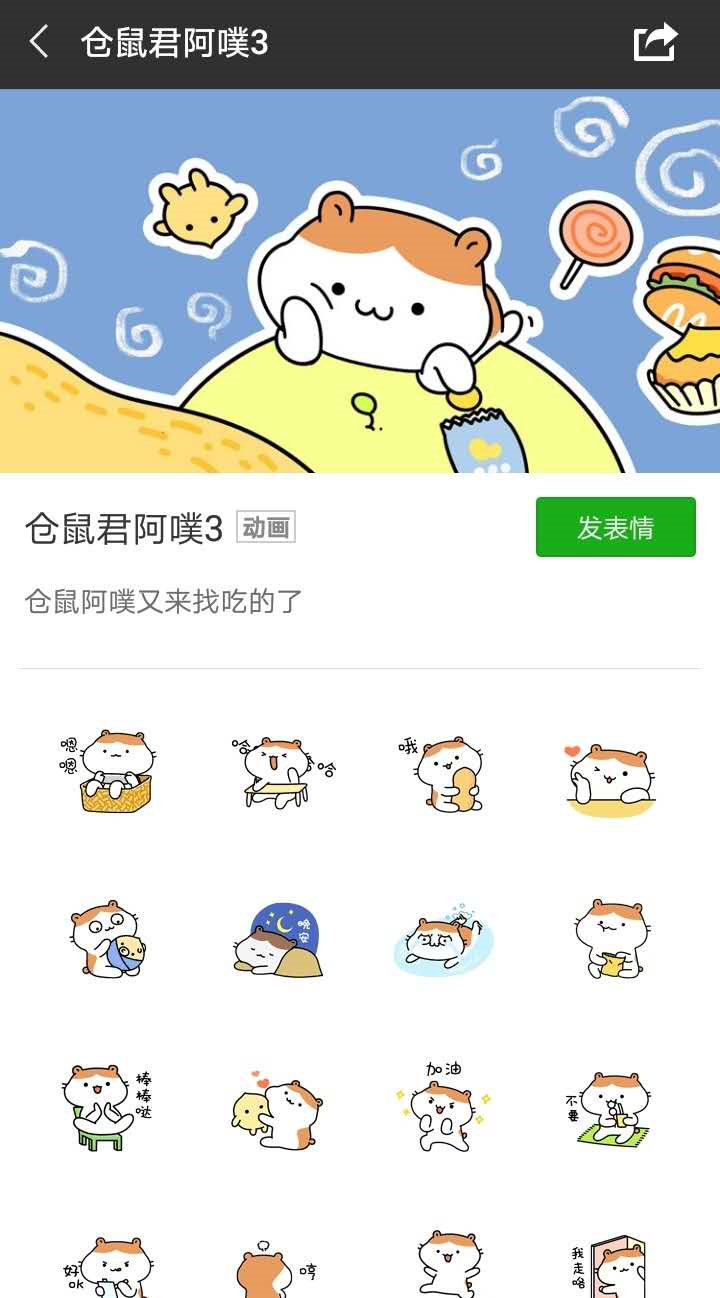720x1298 pixels.
Task: Select the hamster eating chips sticker
Action: point(611,940)
